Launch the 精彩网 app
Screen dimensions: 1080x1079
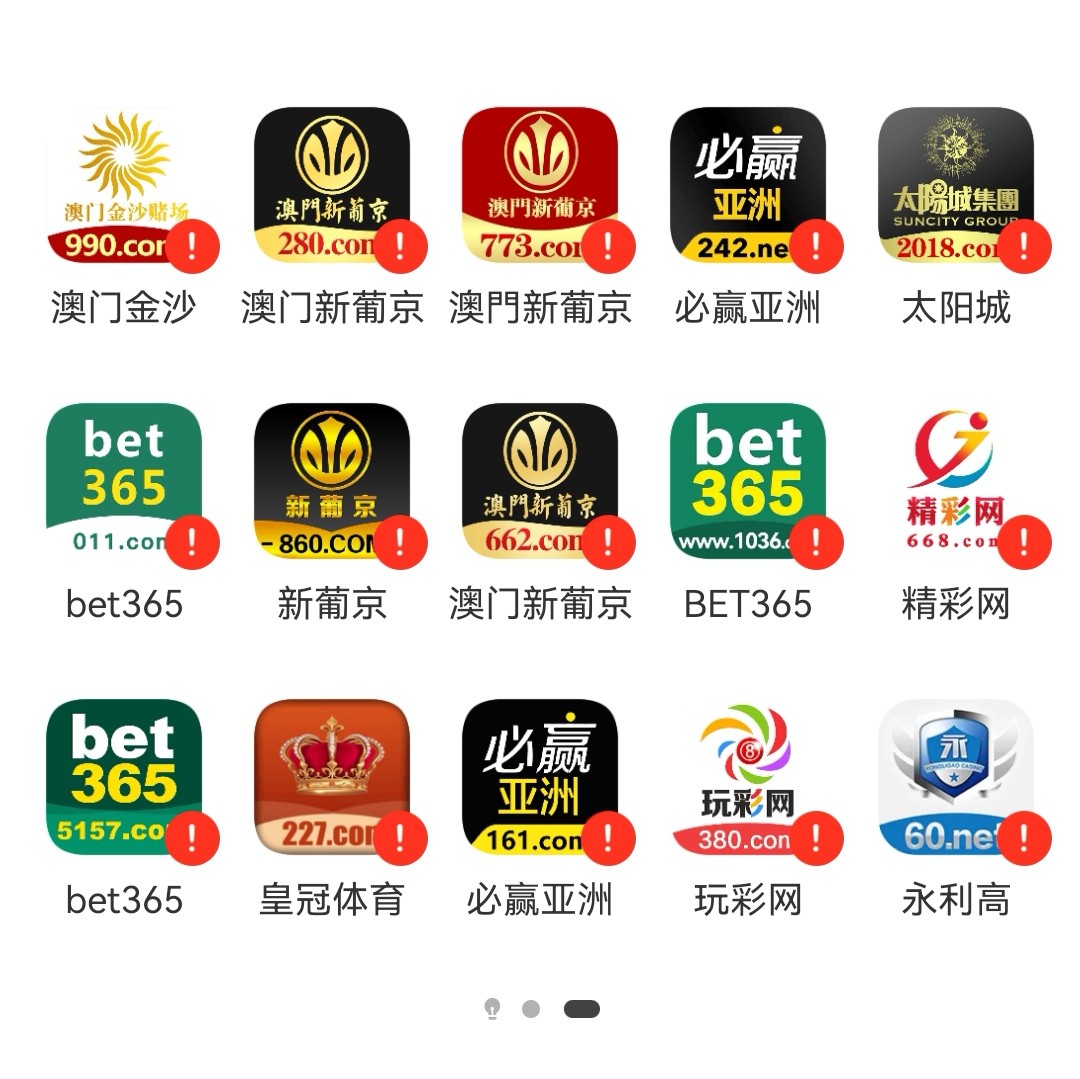tap(956, 481)
